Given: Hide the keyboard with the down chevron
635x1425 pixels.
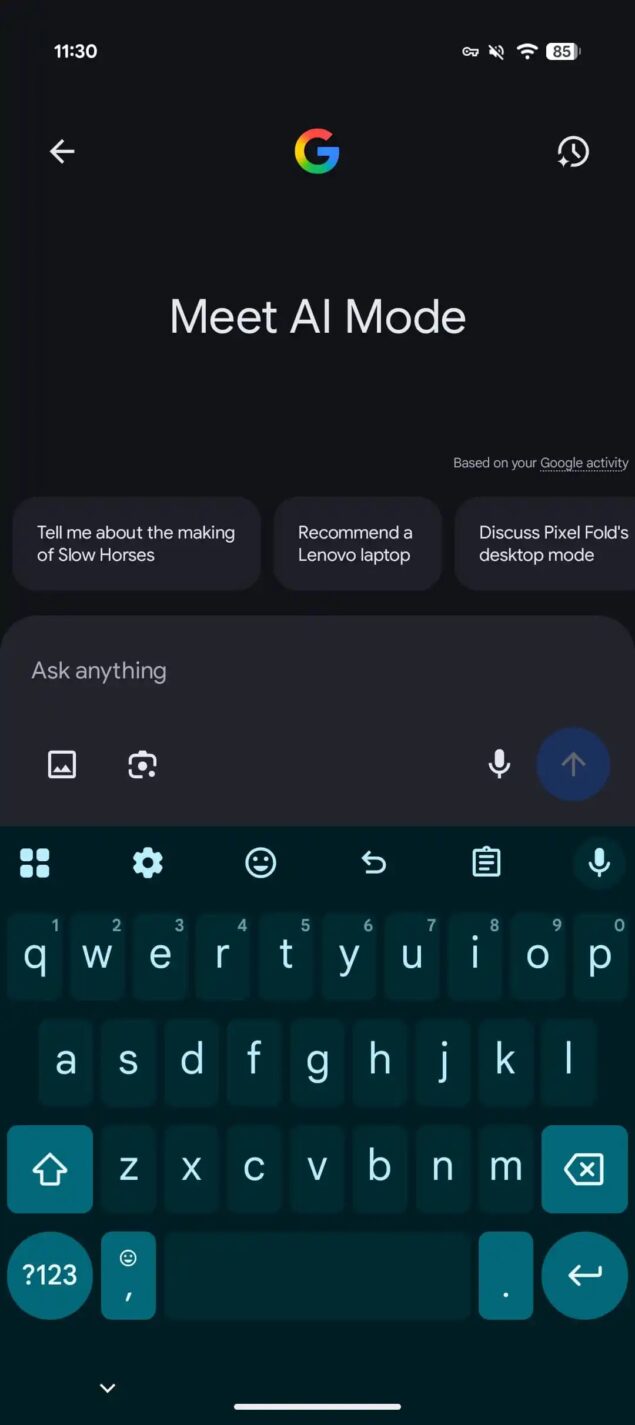Looking at the screenshot, I should tap(108, 1388).
